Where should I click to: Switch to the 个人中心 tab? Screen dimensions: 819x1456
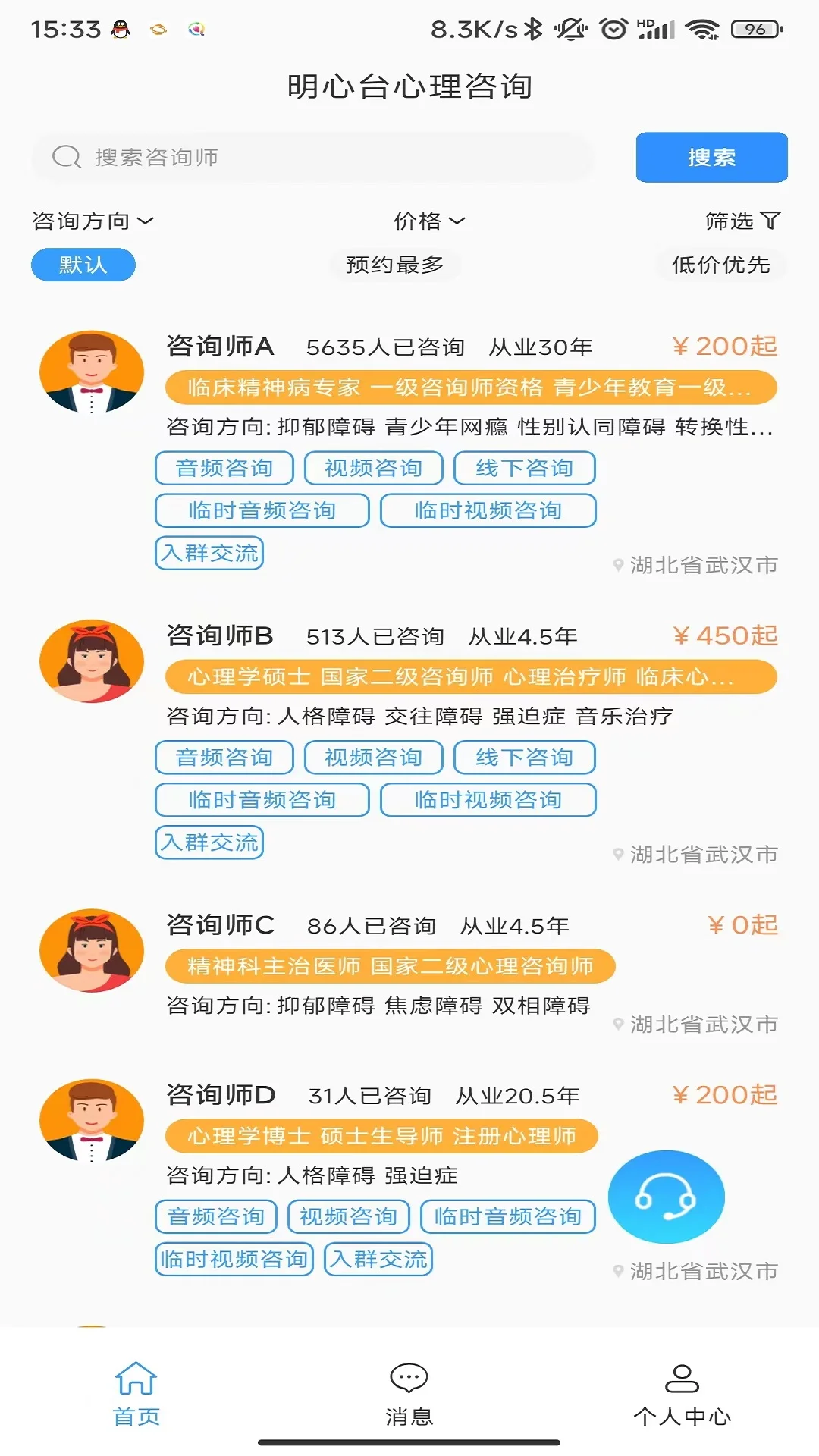682,1394
